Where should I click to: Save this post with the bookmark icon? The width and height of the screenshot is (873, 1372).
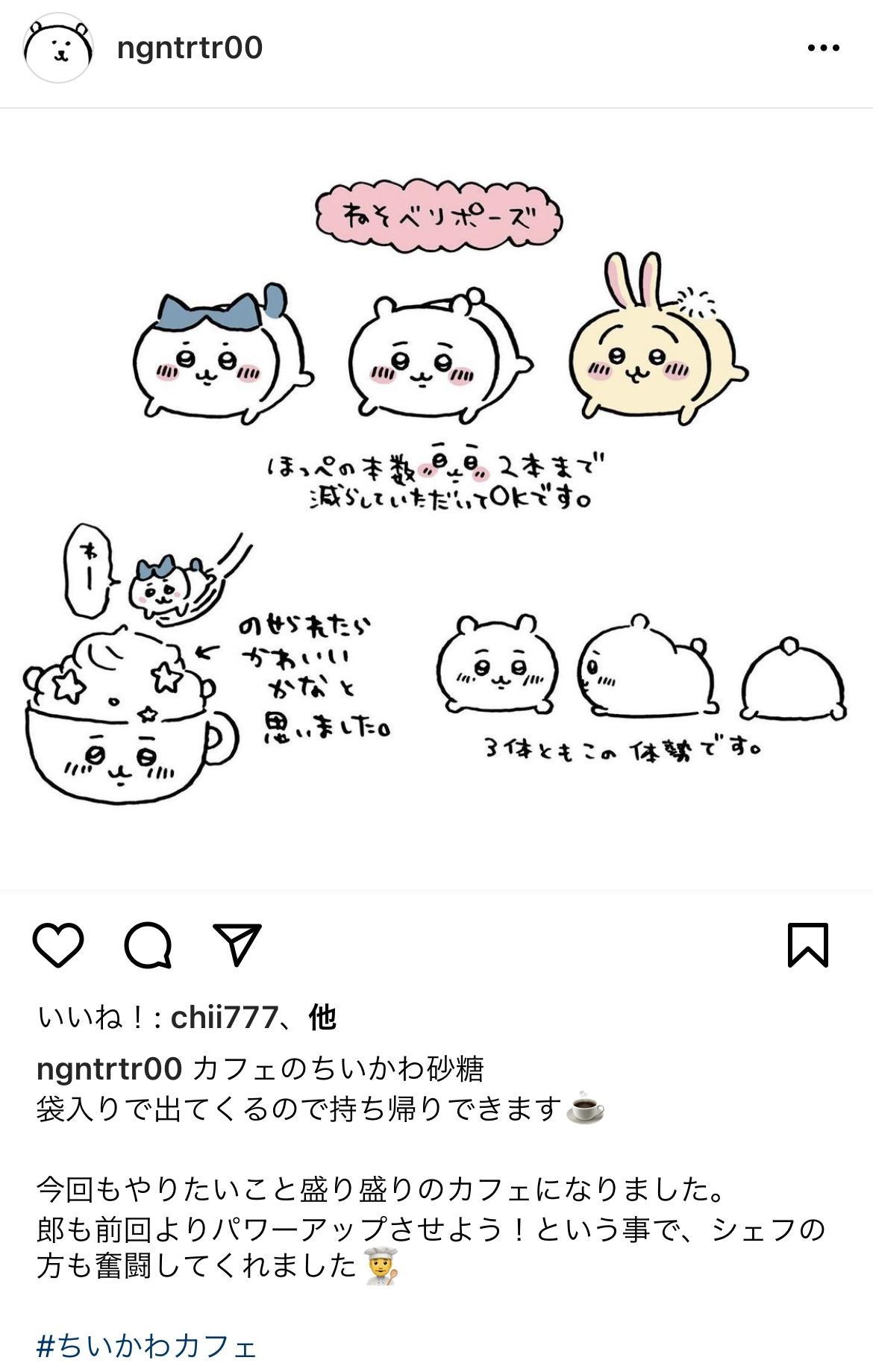808,945
